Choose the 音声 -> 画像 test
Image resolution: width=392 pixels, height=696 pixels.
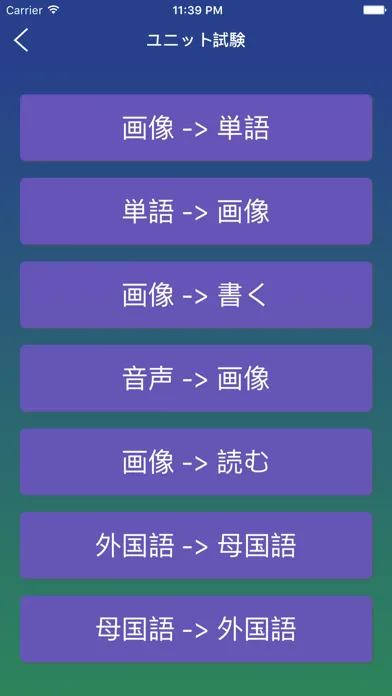coord(196,378)
